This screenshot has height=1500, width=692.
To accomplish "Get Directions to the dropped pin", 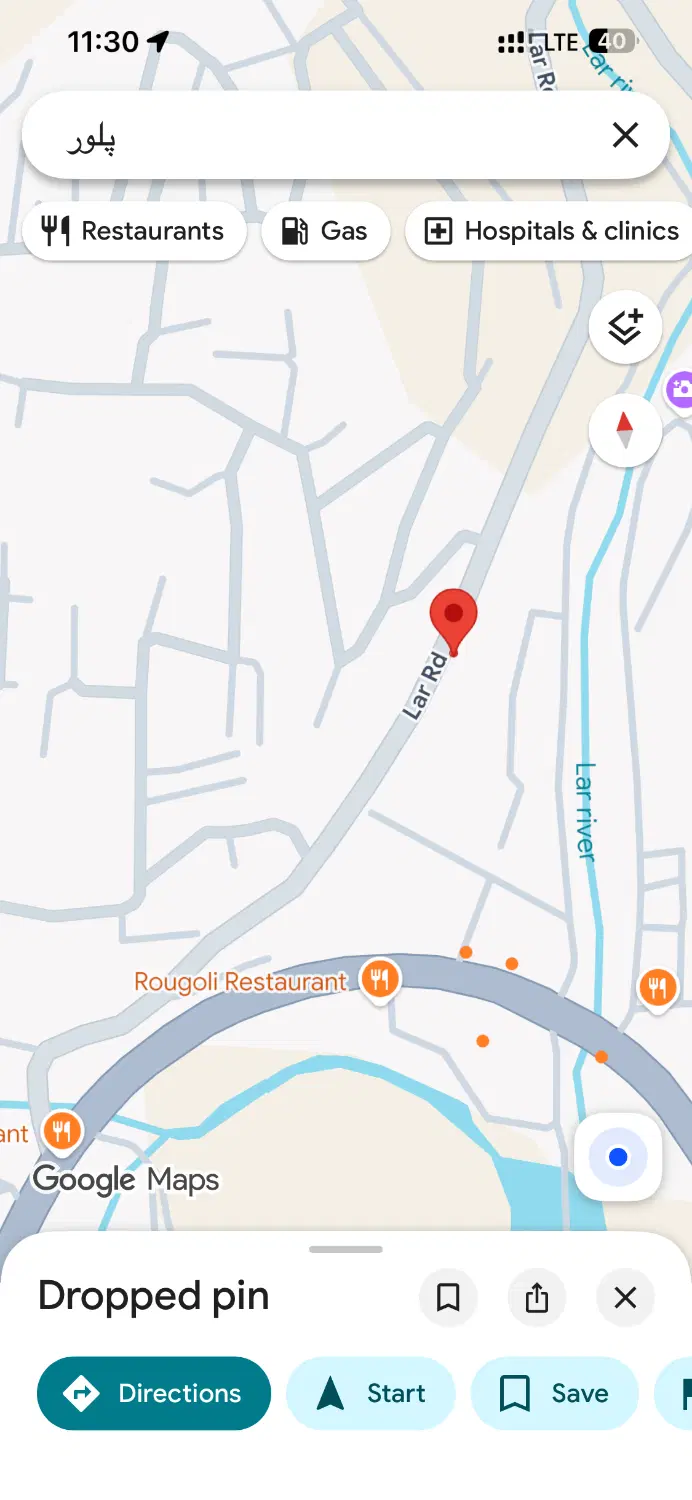I will click(154, 1393).
